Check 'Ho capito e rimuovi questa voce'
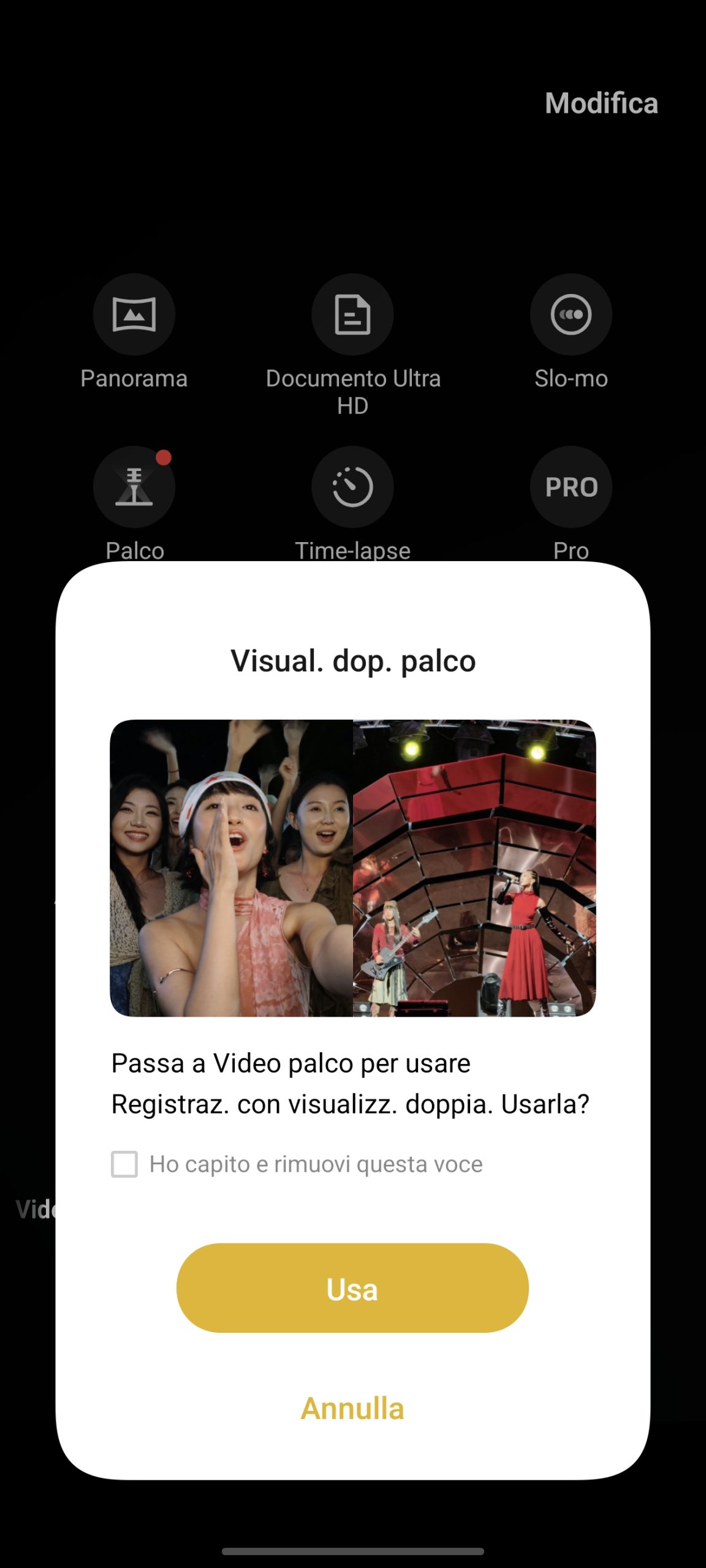The width and height of the screenshot is (706, 1568). [124, 1164]
